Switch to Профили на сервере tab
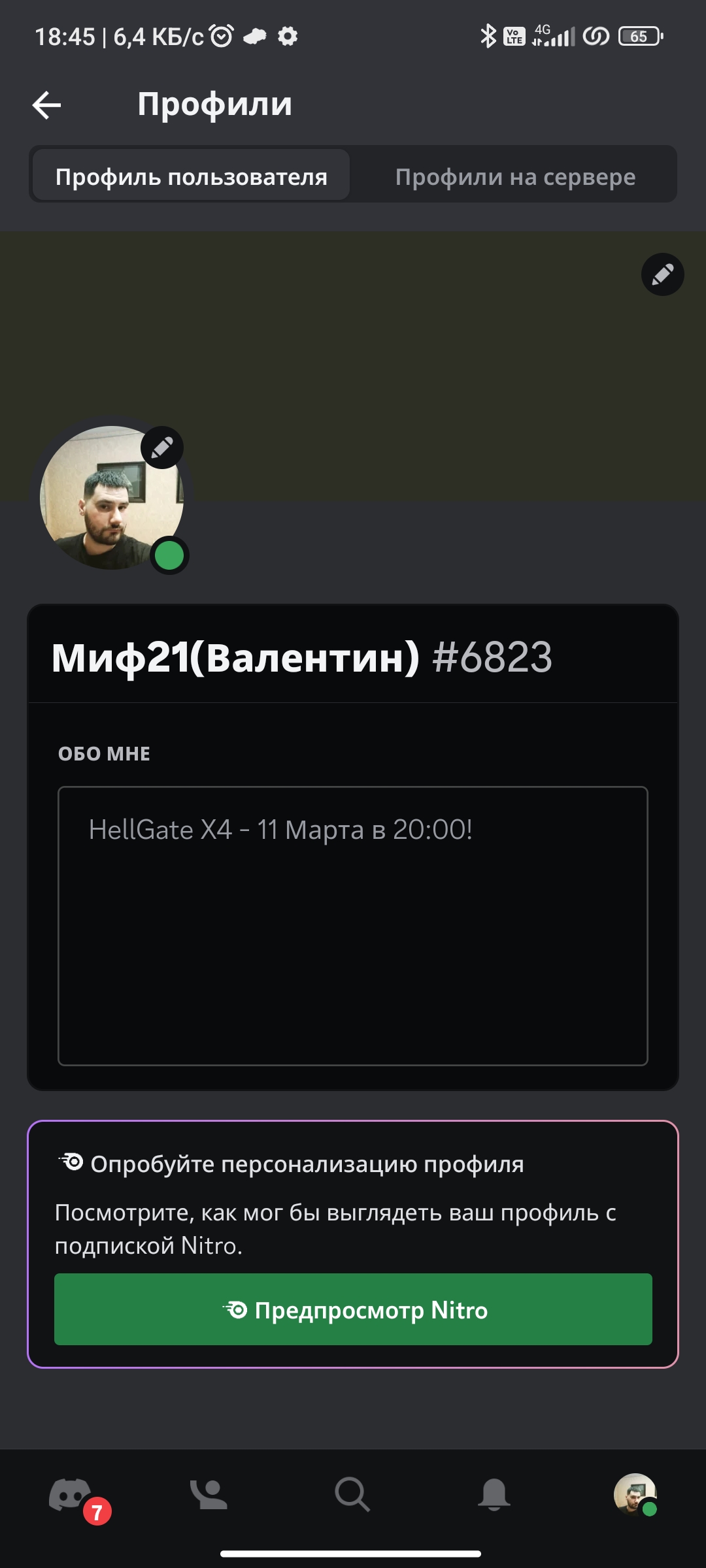The image size is (706, 1568). pyautogui.click(x=515, y=176)
